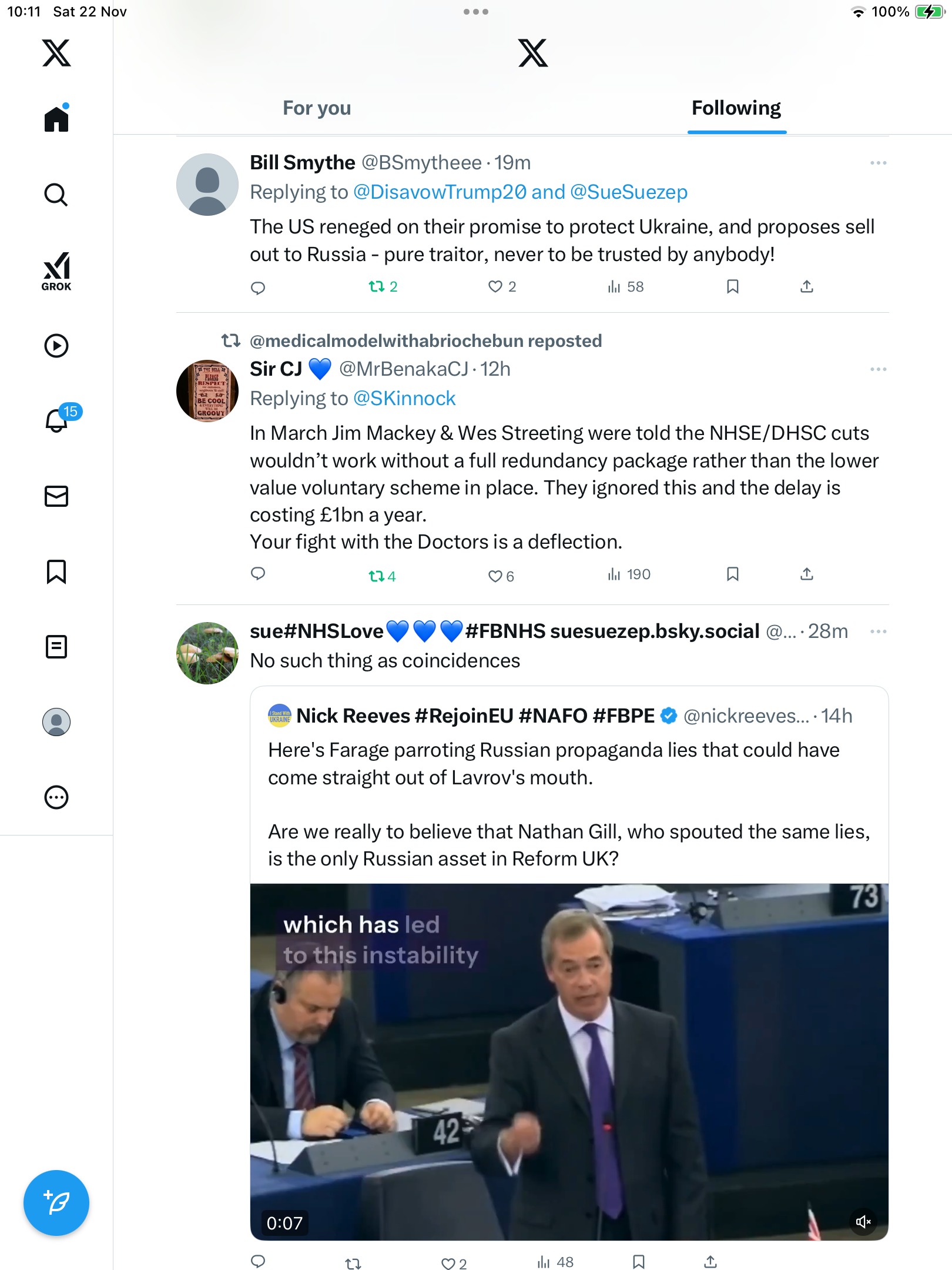Open the search icon in the sidebar
Viewport: 952px width, 1270px height.
click(56, 195)
